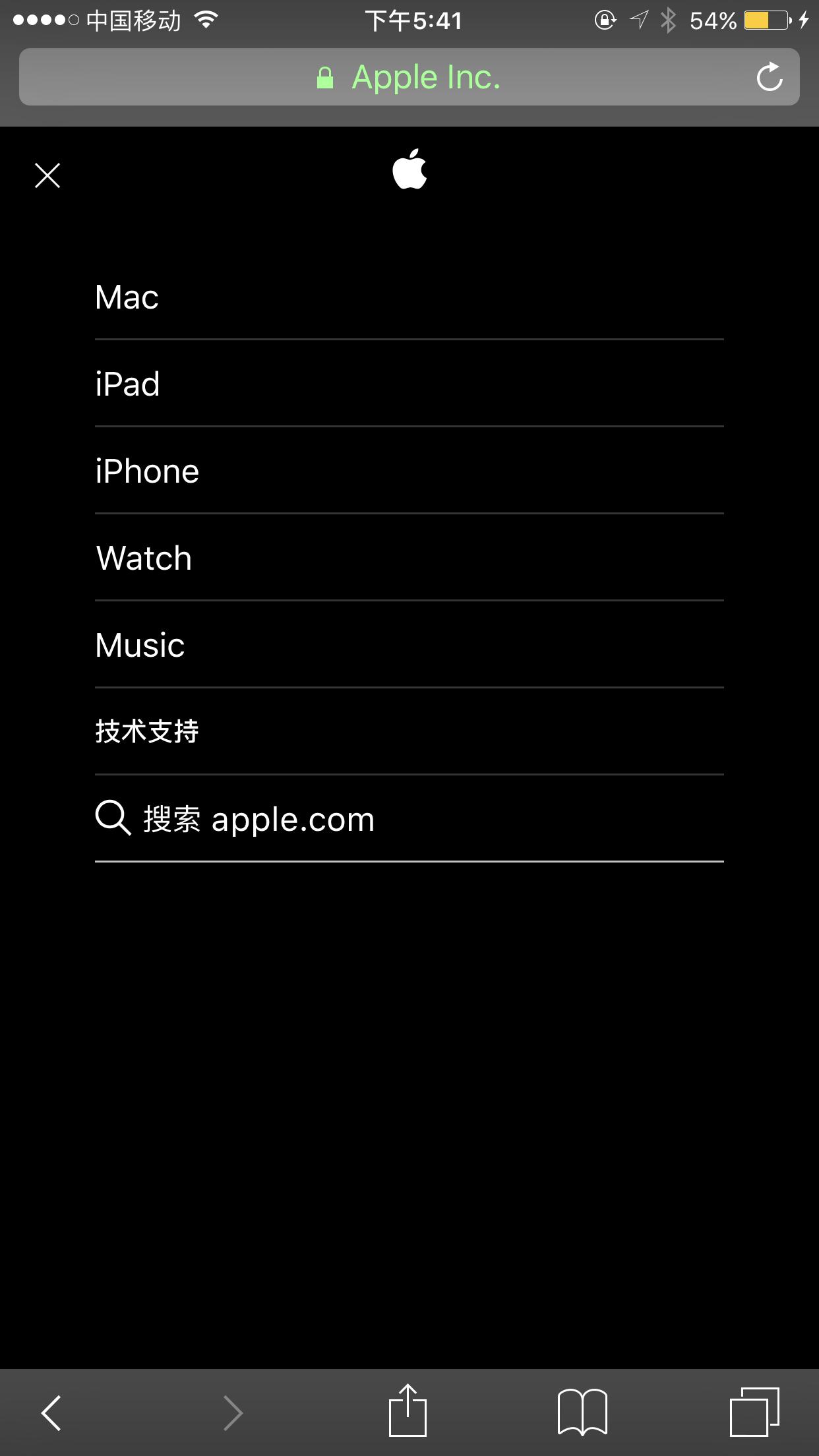The height and width of the screenshot is (1456, 819).
Task: Open Safari bookmarks
Action: click(x=582, y=1412)
